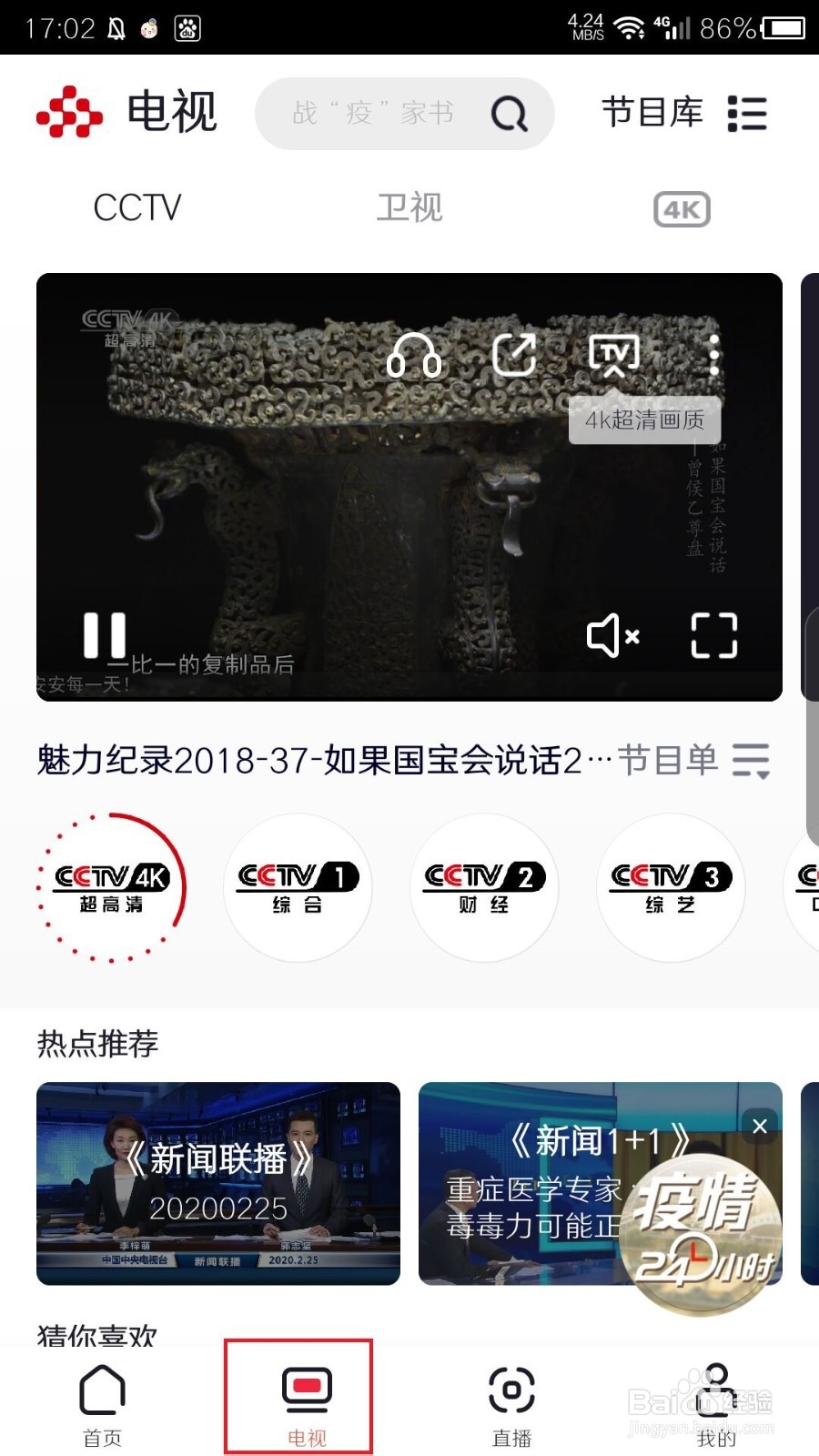Switch to the 4K channel tab
Screen dimensions: 819x1456
point(681,209)
